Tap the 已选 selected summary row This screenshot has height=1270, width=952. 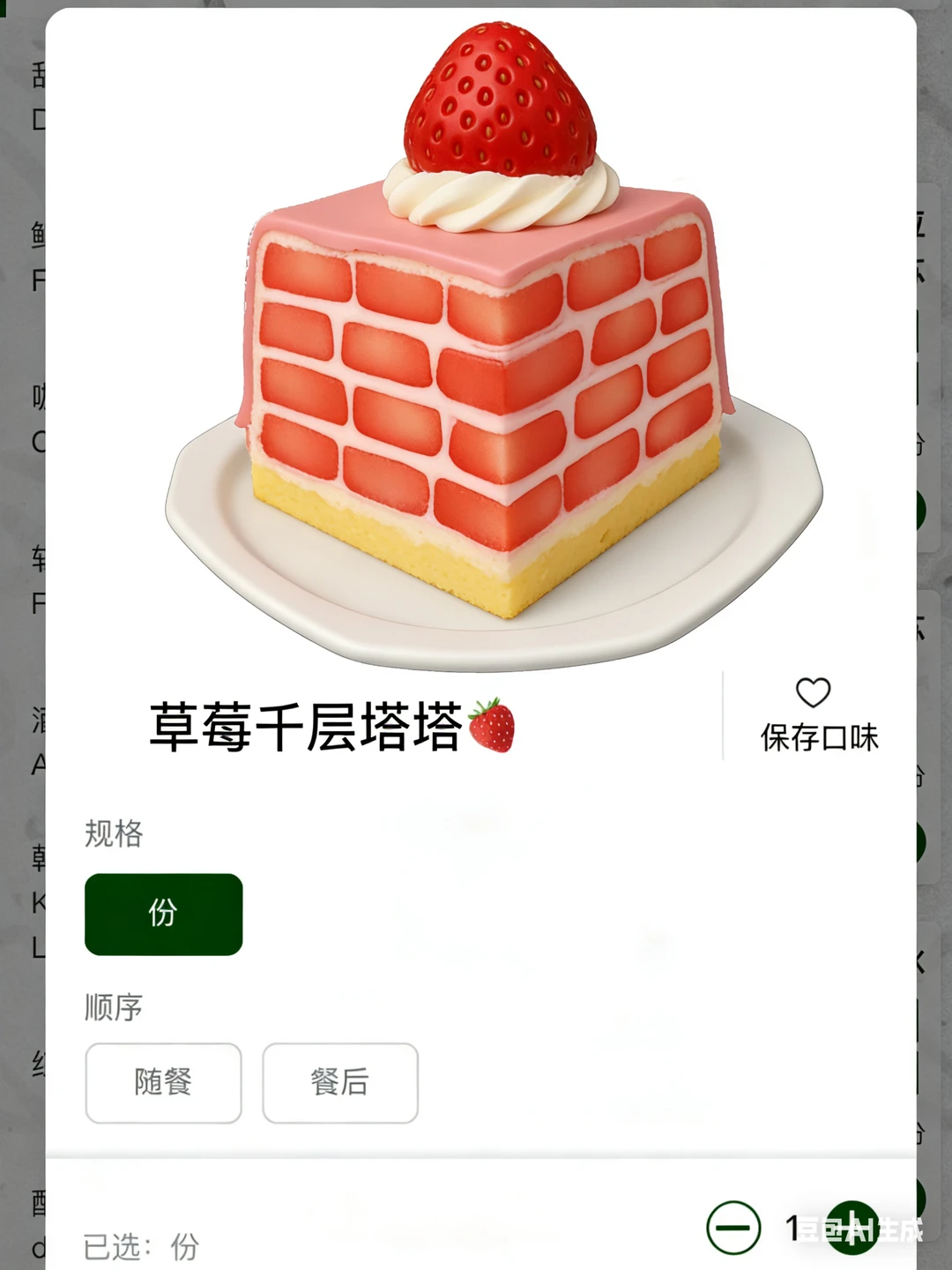(141, 1246)
